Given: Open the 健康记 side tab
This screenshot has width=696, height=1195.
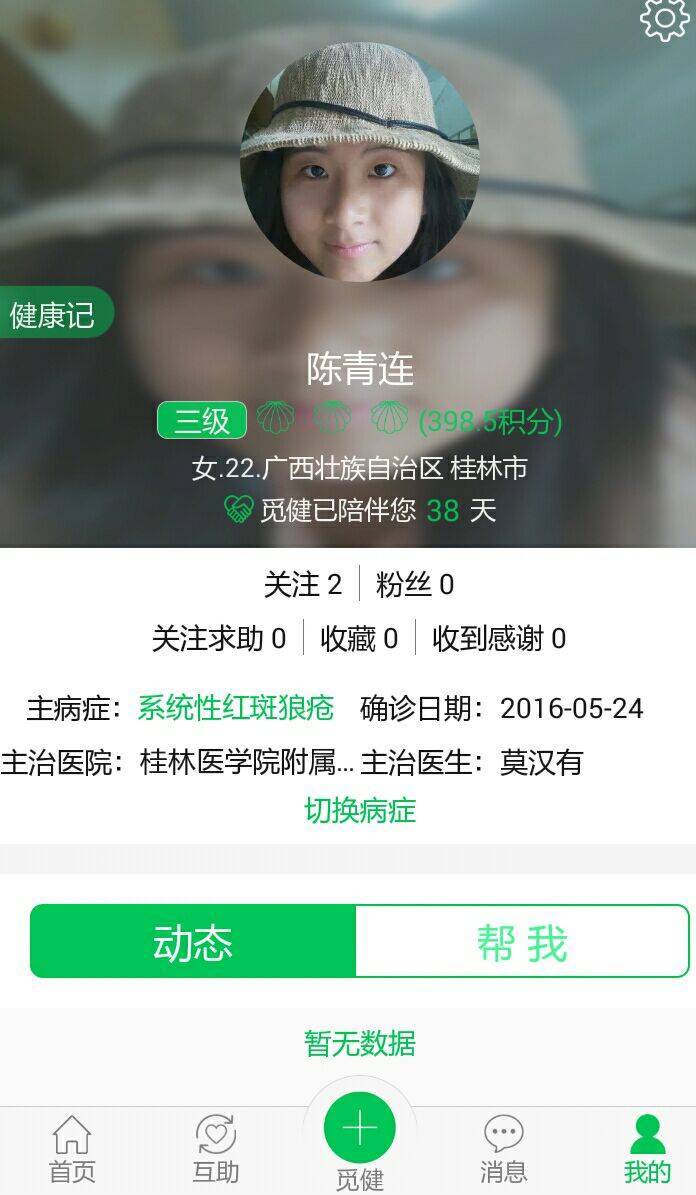Looking at the screenshot, I should pyautogui.click(x=54, y=314).
